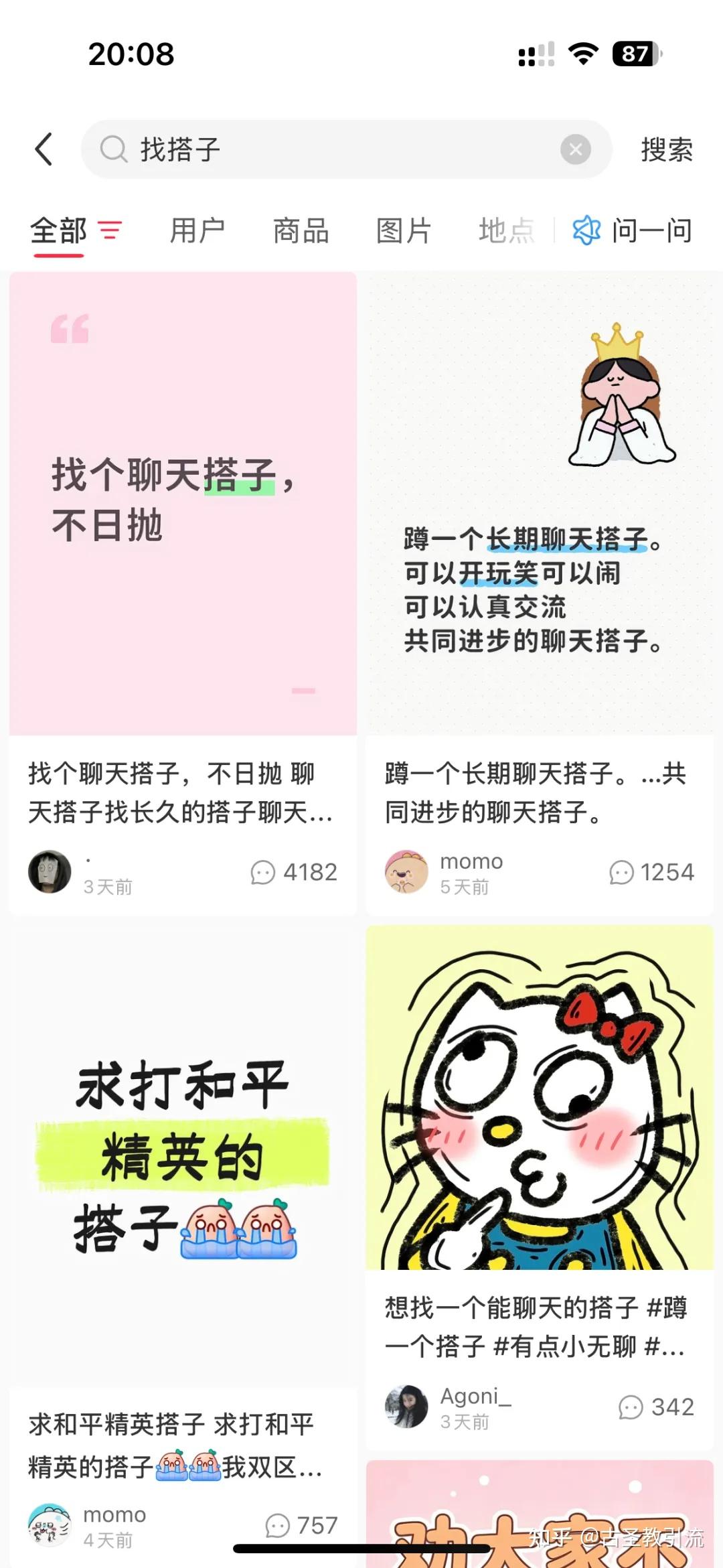Tap the back arrow icon
This screenshot has height=1568, width=723.
pos(44,149)
